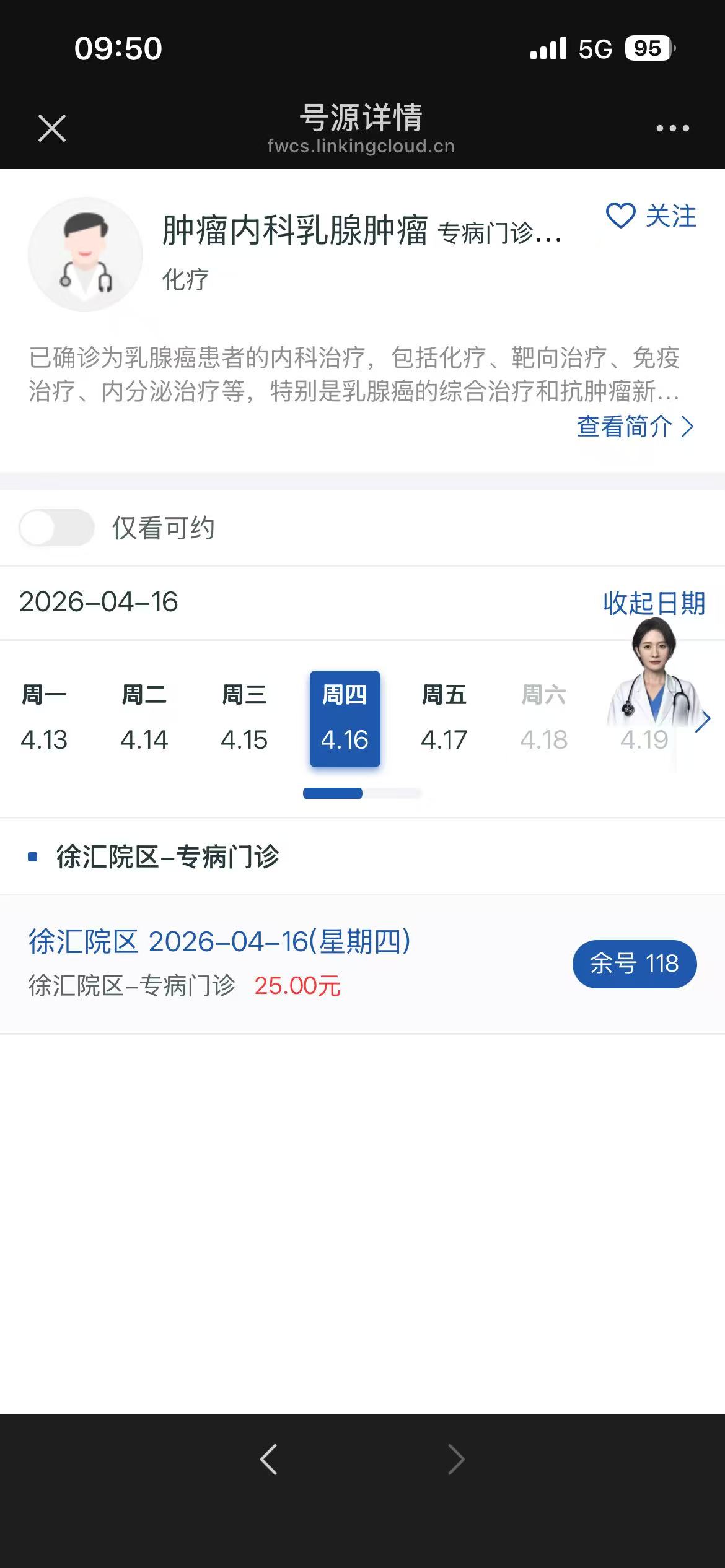This screenshot has width=725, height=1568.
Task: Open the three-dot overflow menu
Action: pyautogui.click(x=672, y=128)
